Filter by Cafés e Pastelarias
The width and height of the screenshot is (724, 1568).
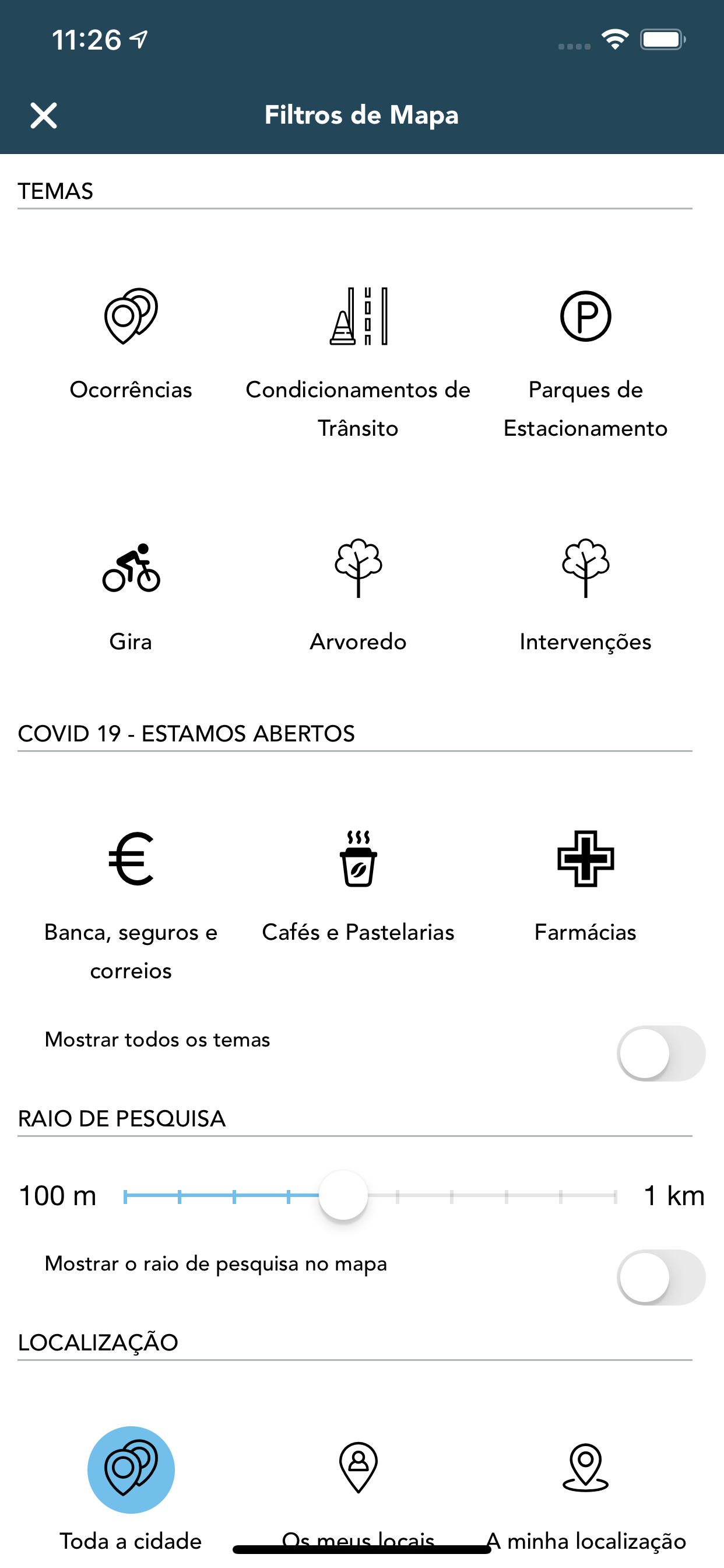[x=358, y=886]
